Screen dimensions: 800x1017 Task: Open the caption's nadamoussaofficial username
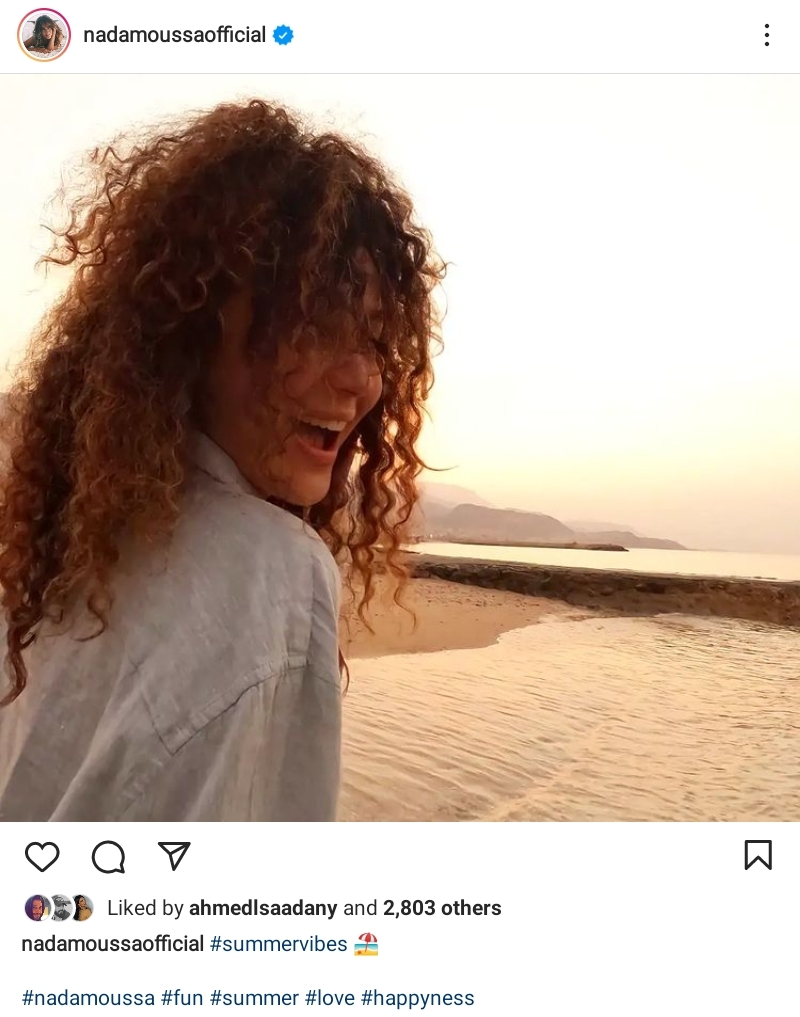click(x=112, y=944)
